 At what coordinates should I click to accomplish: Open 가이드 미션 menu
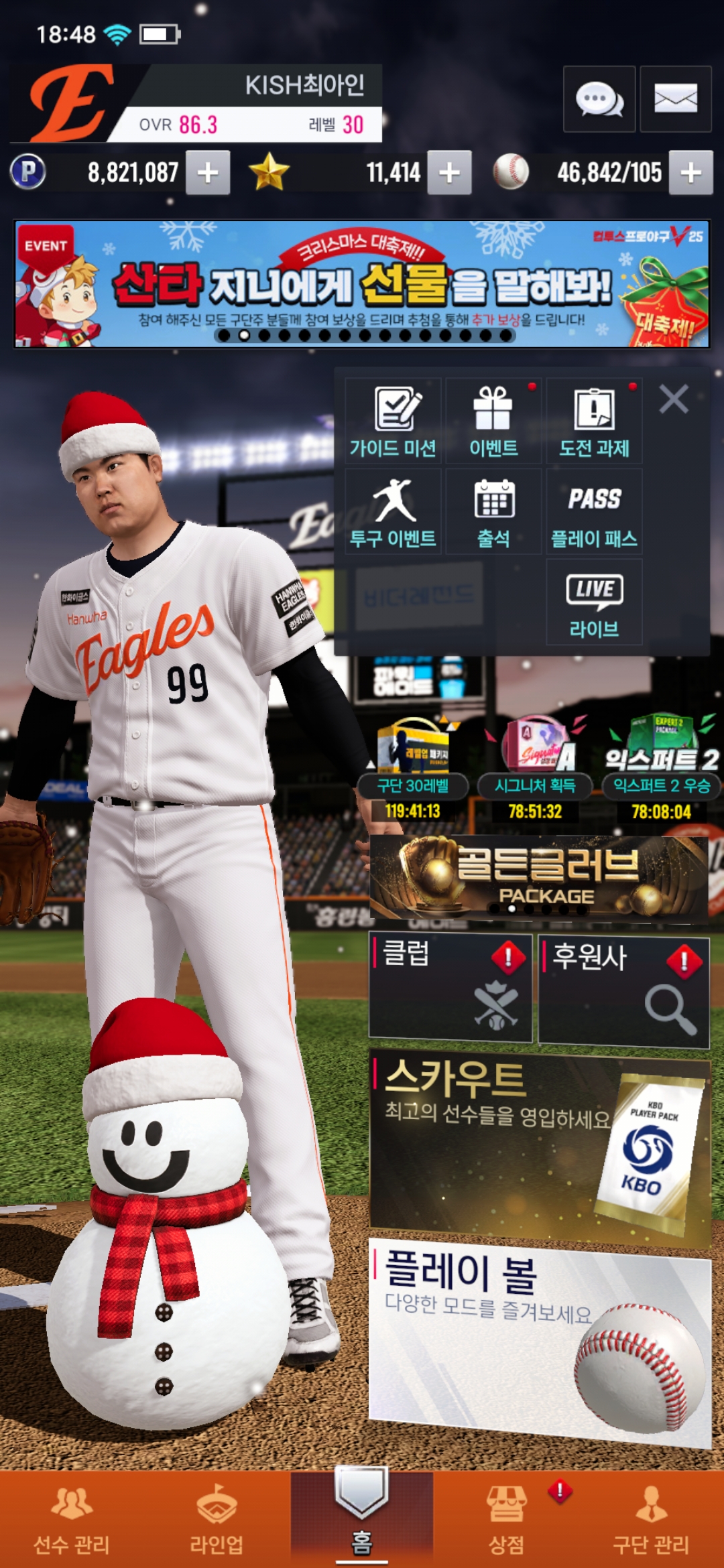tap(393, 421)
